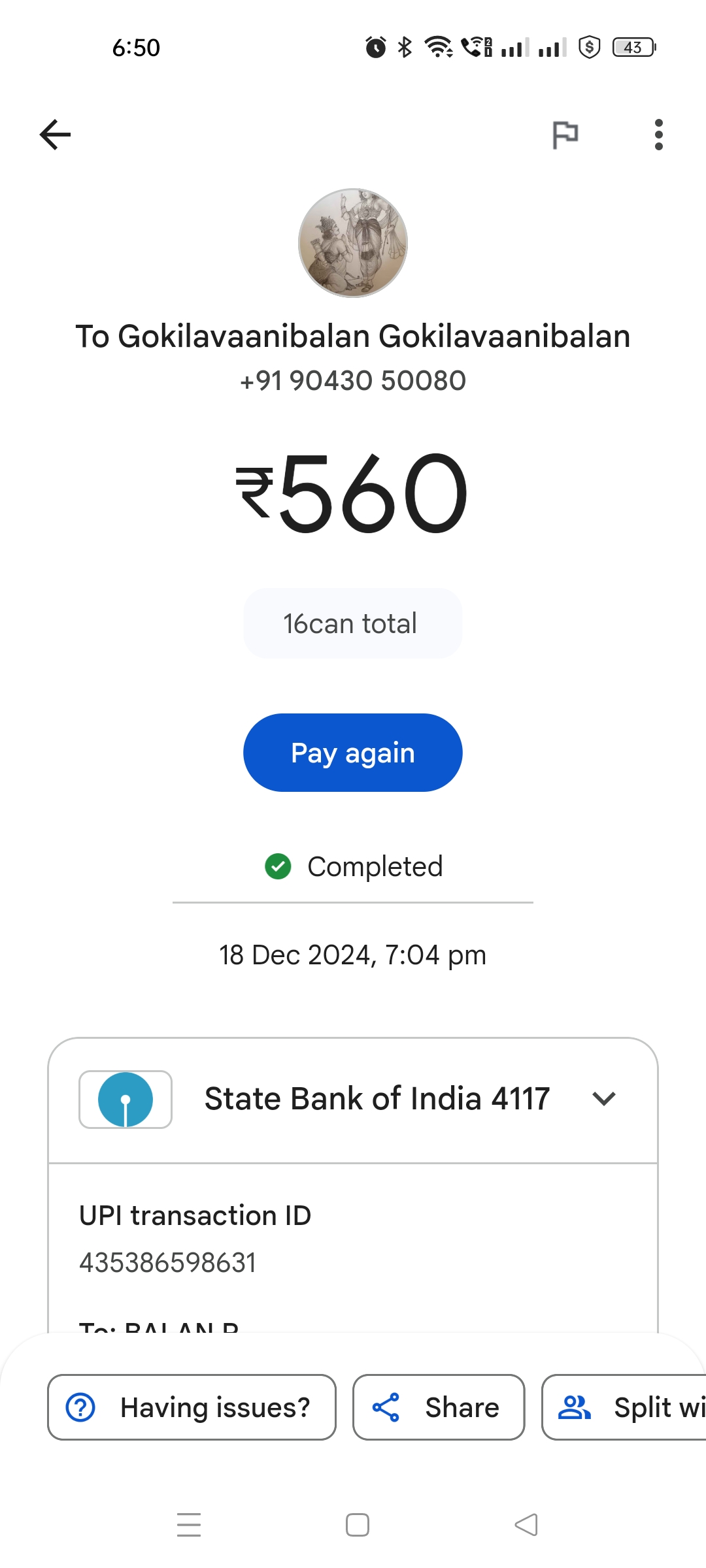This screenshot has height=1568, width=706.
Task: Tap the system home button
Action: 358,1525
